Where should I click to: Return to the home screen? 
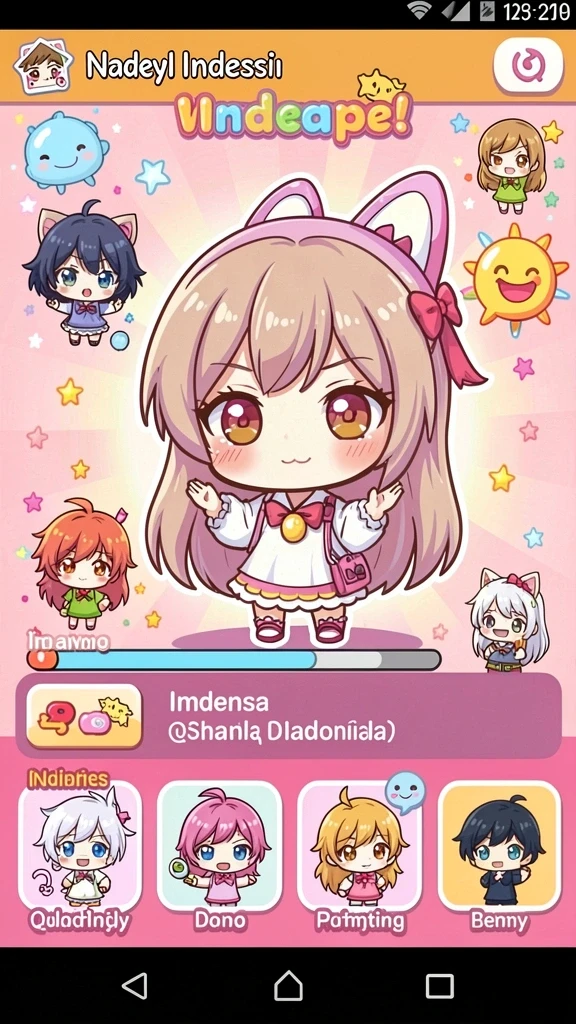(x=288, y=985)
